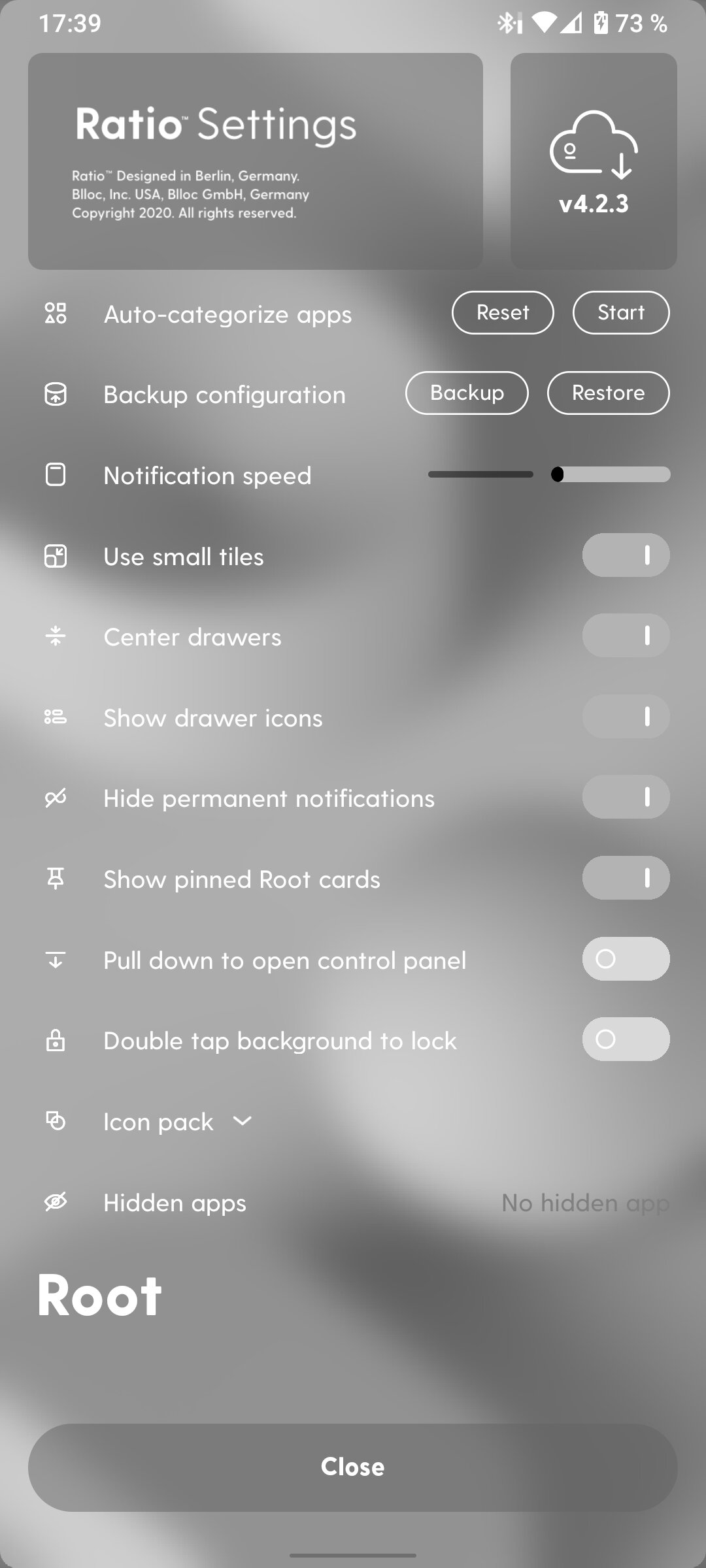Close the Ratio settings
The image size is (706, 1568).
point(352,1467)
